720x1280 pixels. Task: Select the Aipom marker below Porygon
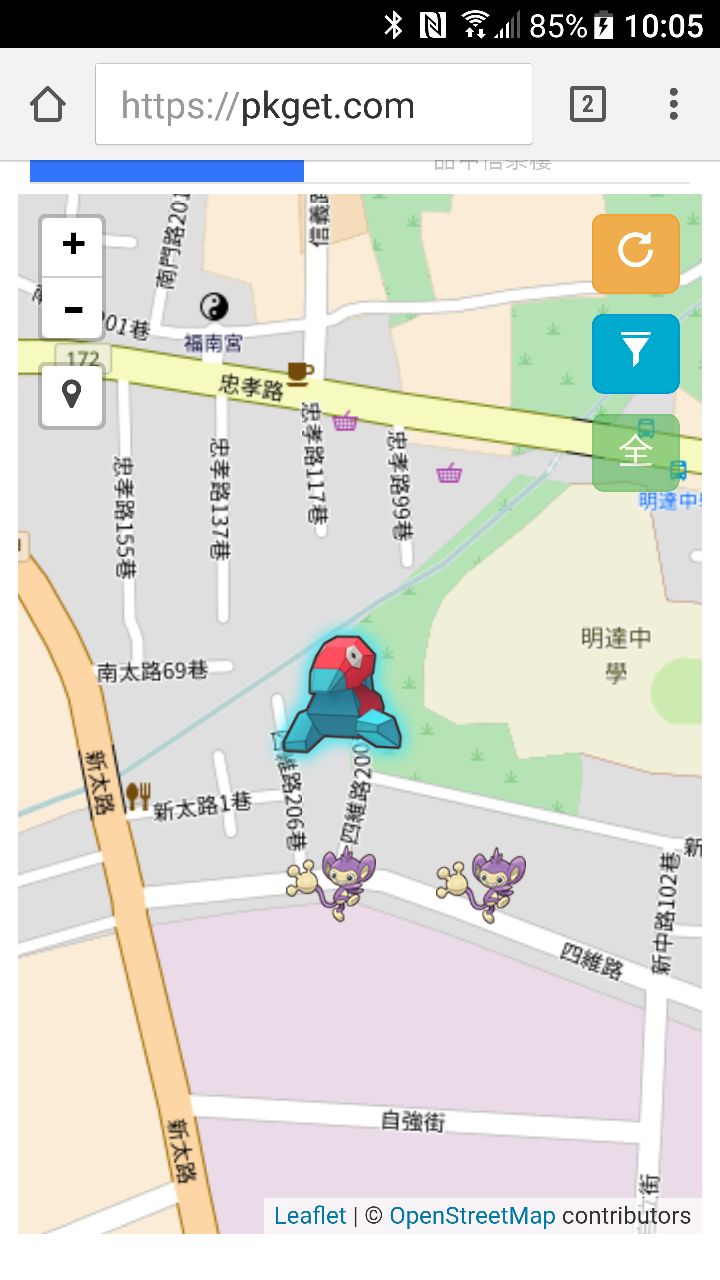click(x=334, y=881)
